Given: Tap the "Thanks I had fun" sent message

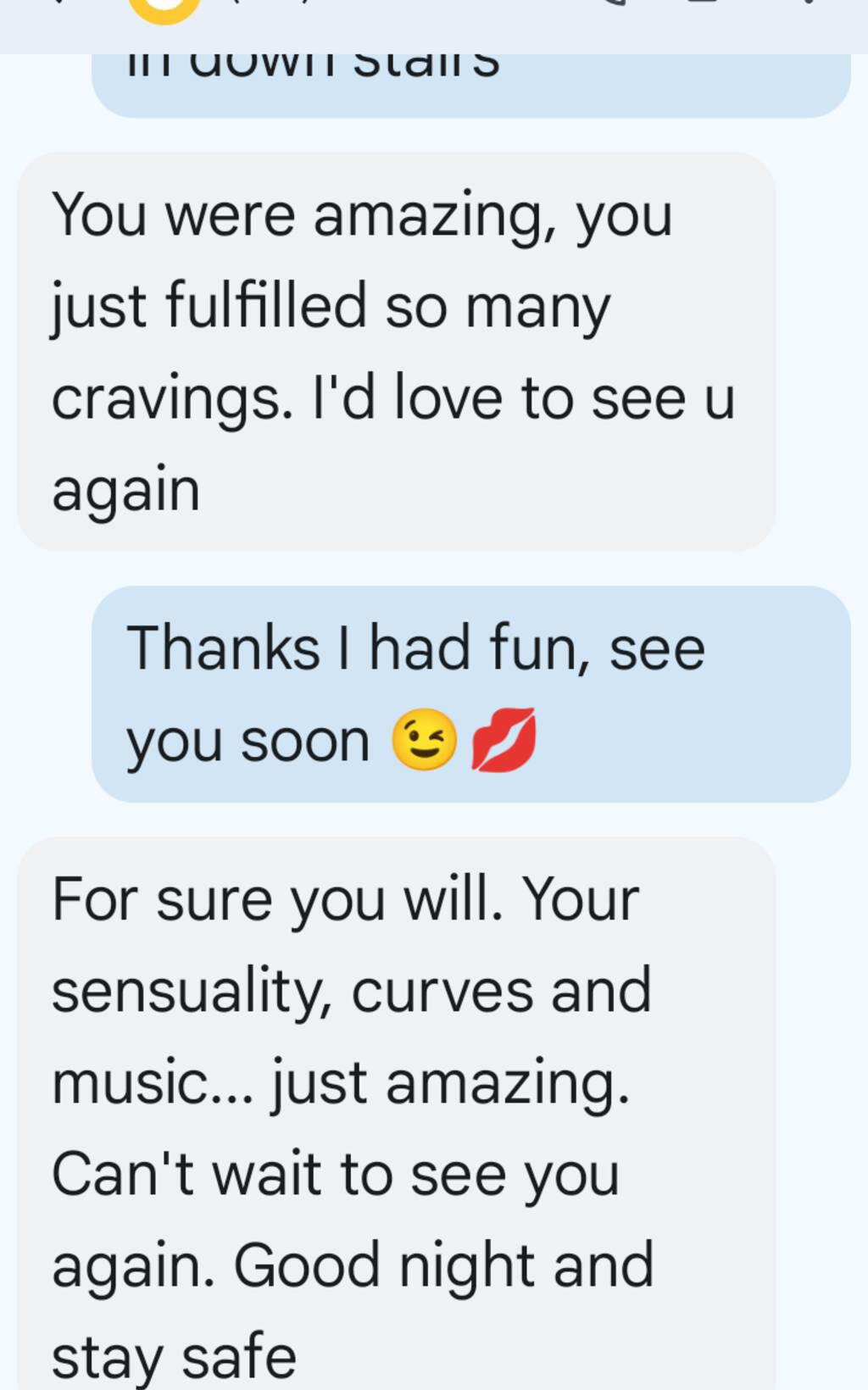Looking at the screenshot, I should (470, 693).
